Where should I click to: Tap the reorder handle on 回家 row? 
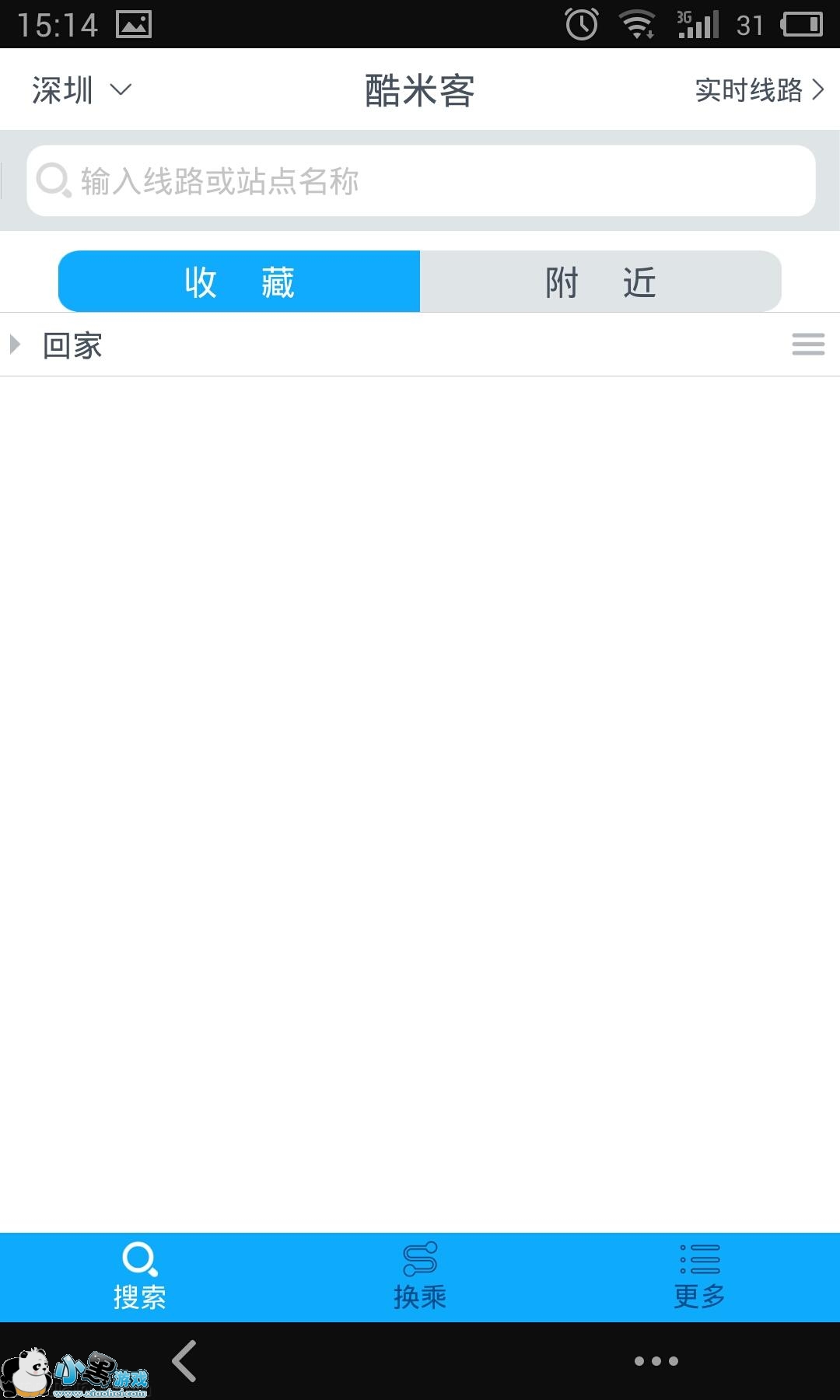coord(808,344)
